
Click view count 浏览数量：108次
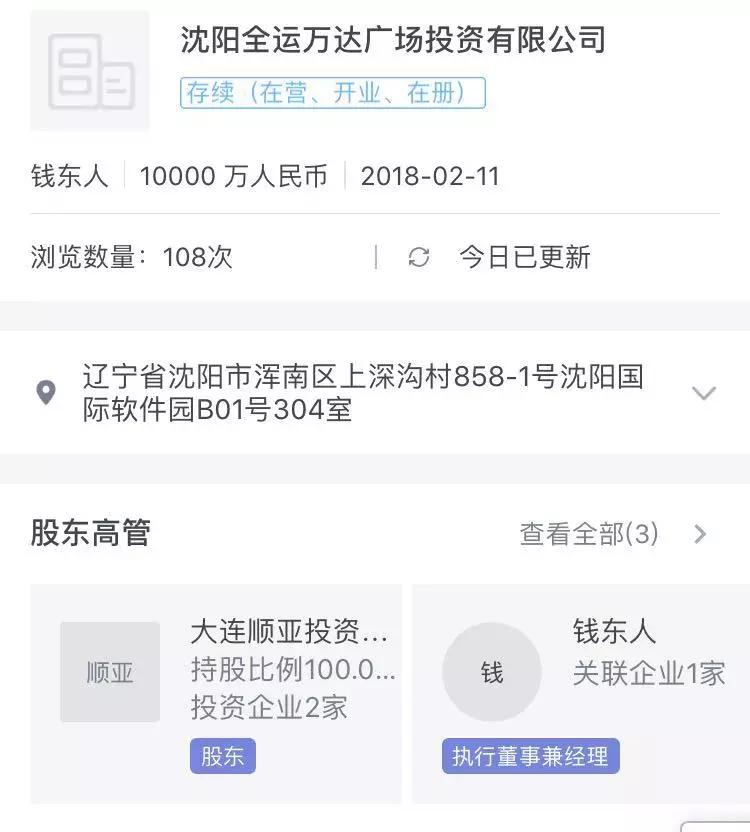131,257
